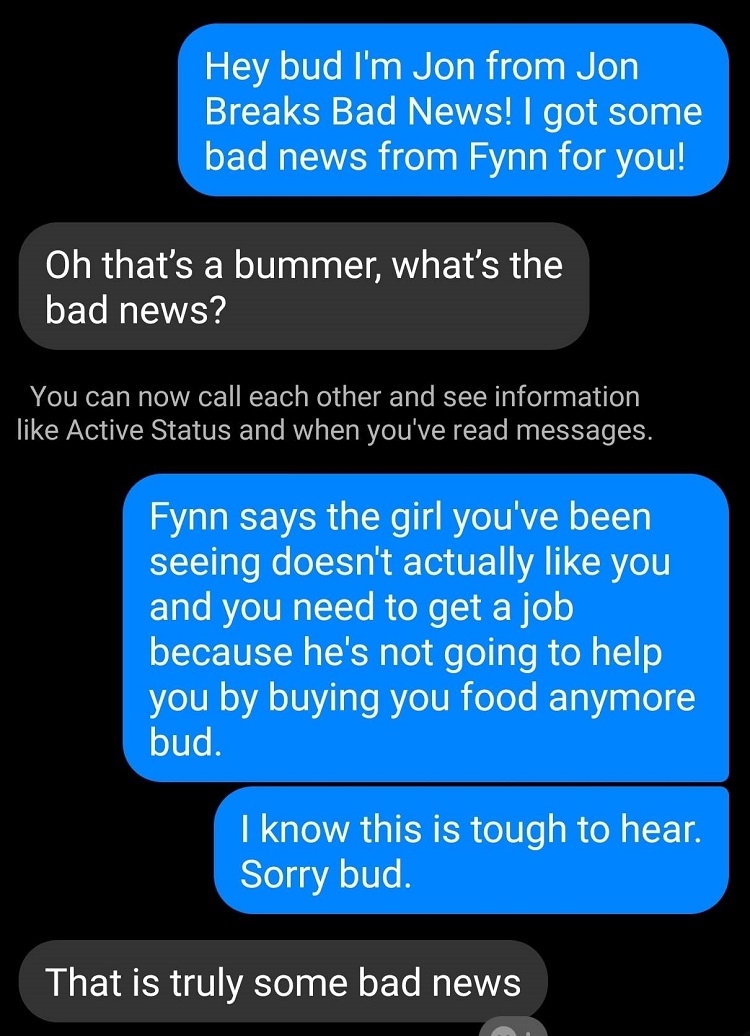The height and width of the screenshot is (1036, 750).
Task: Tap the "what's the bad news?" message bubble
Action: [x=303, y=287]
